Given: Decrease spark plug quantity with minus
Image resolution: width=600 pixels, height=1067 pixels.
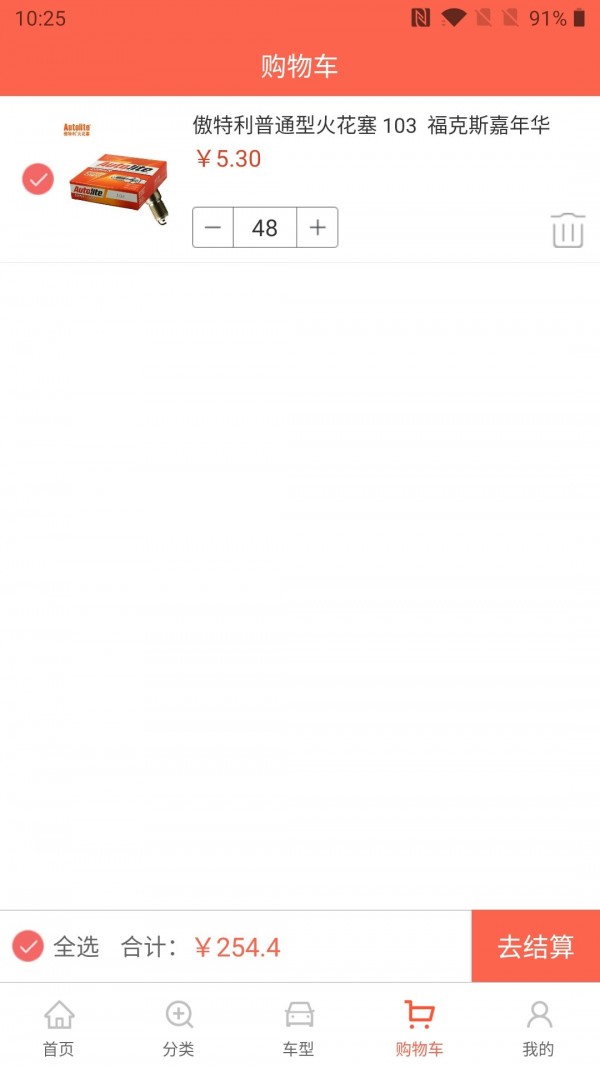Looking at the screenshot, I should point(213,228).
